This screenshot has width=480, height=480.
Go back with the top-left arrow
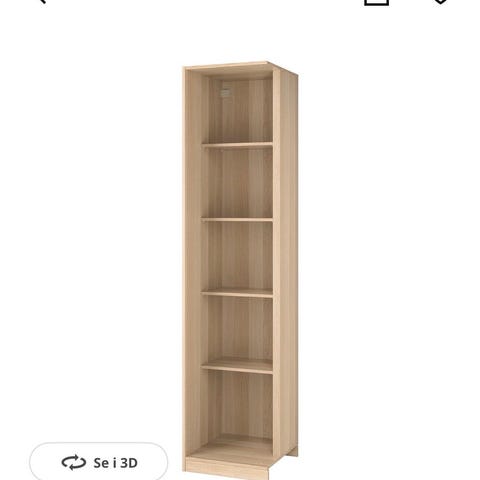pyautogui.click(x=43, y=1)
